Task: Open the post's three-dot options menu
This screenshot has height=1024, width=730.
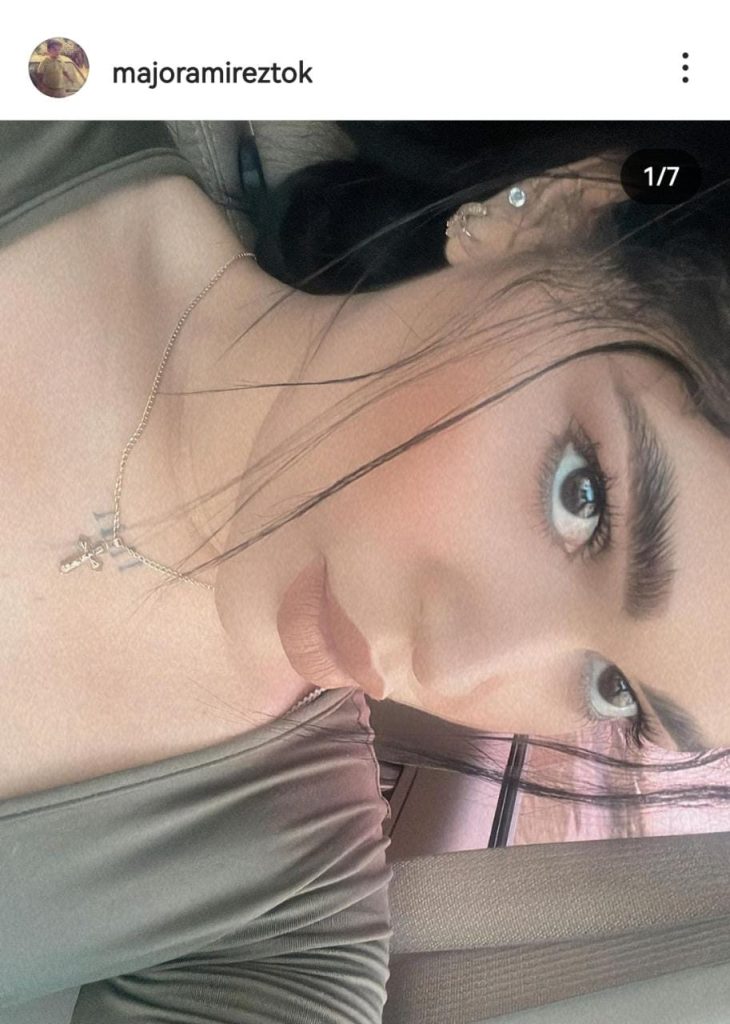Action: coord(685,68)
